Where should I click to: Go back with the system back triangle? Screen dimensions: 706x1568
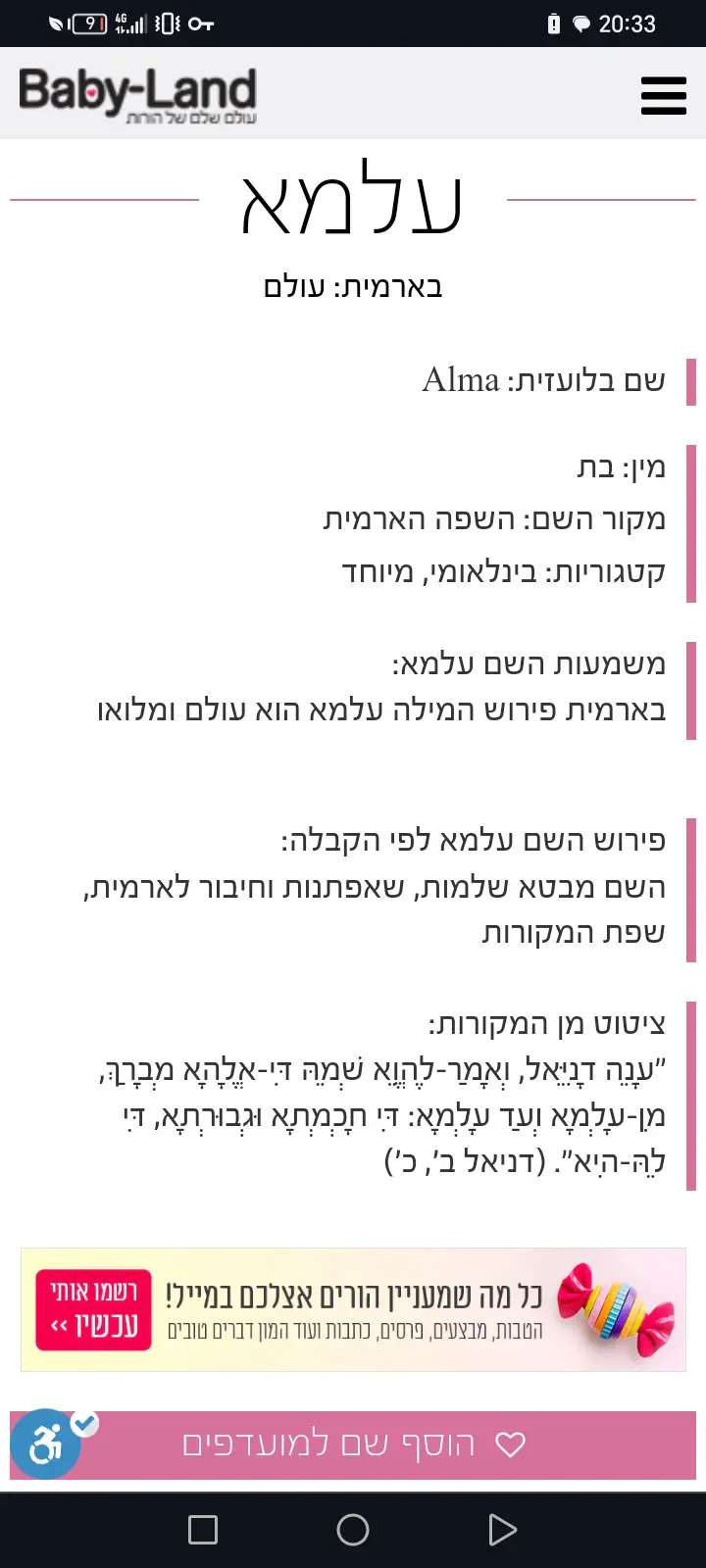click(502, 1529)
